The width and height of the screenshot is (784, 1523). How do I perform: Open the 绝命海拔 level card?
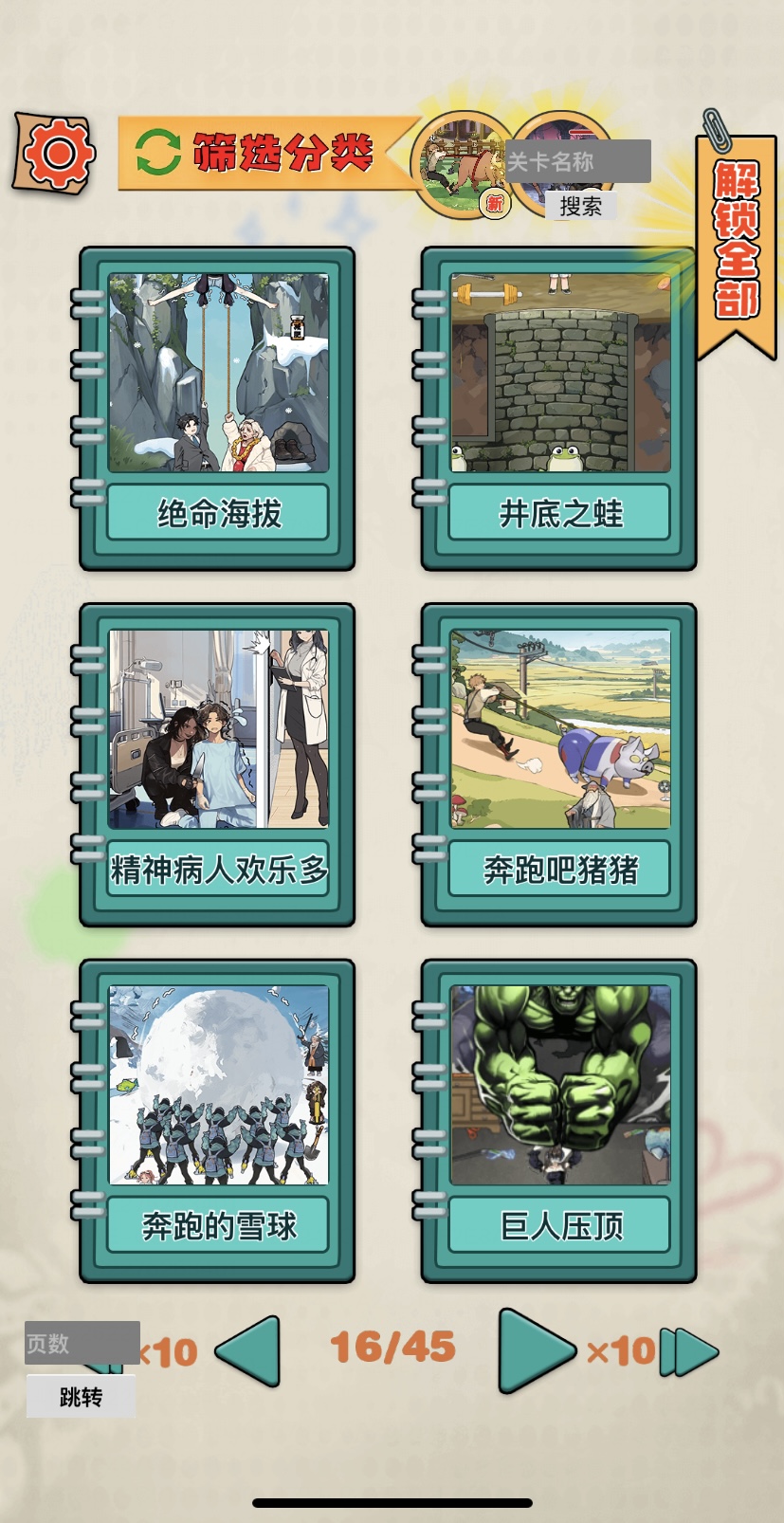click(x=218, y=408)
